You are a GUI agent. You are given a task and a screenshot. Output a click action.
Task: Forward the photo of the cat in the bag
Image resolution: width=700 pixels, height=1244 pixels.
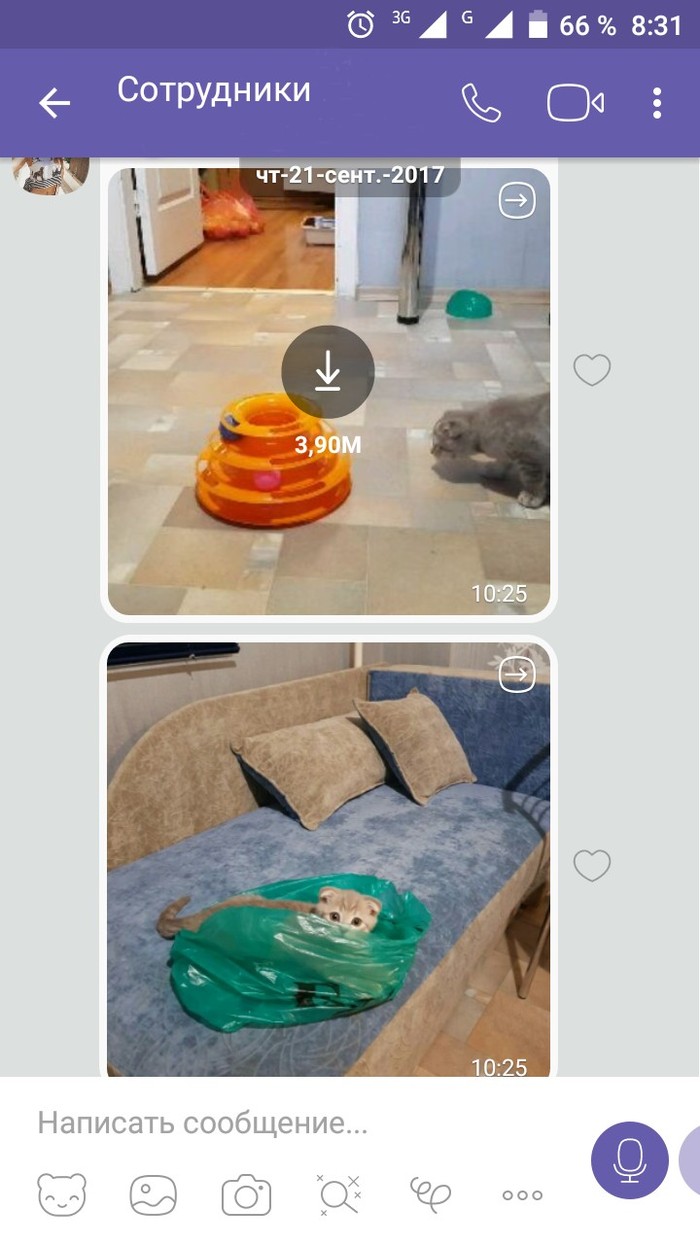(517, 675)
